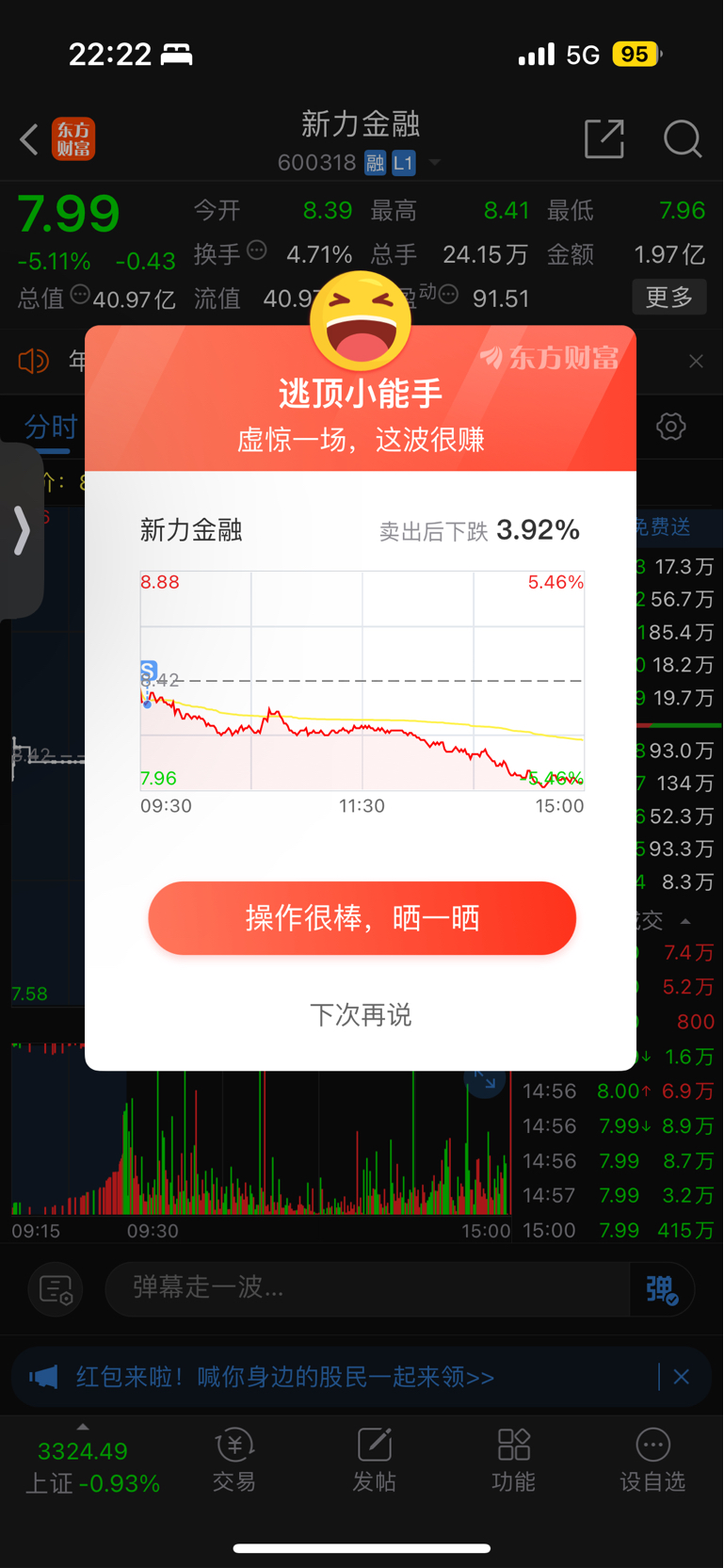Open stock search magnifier
The image size is (724, 1568).
pyautogui.click(x=682, y=139)
